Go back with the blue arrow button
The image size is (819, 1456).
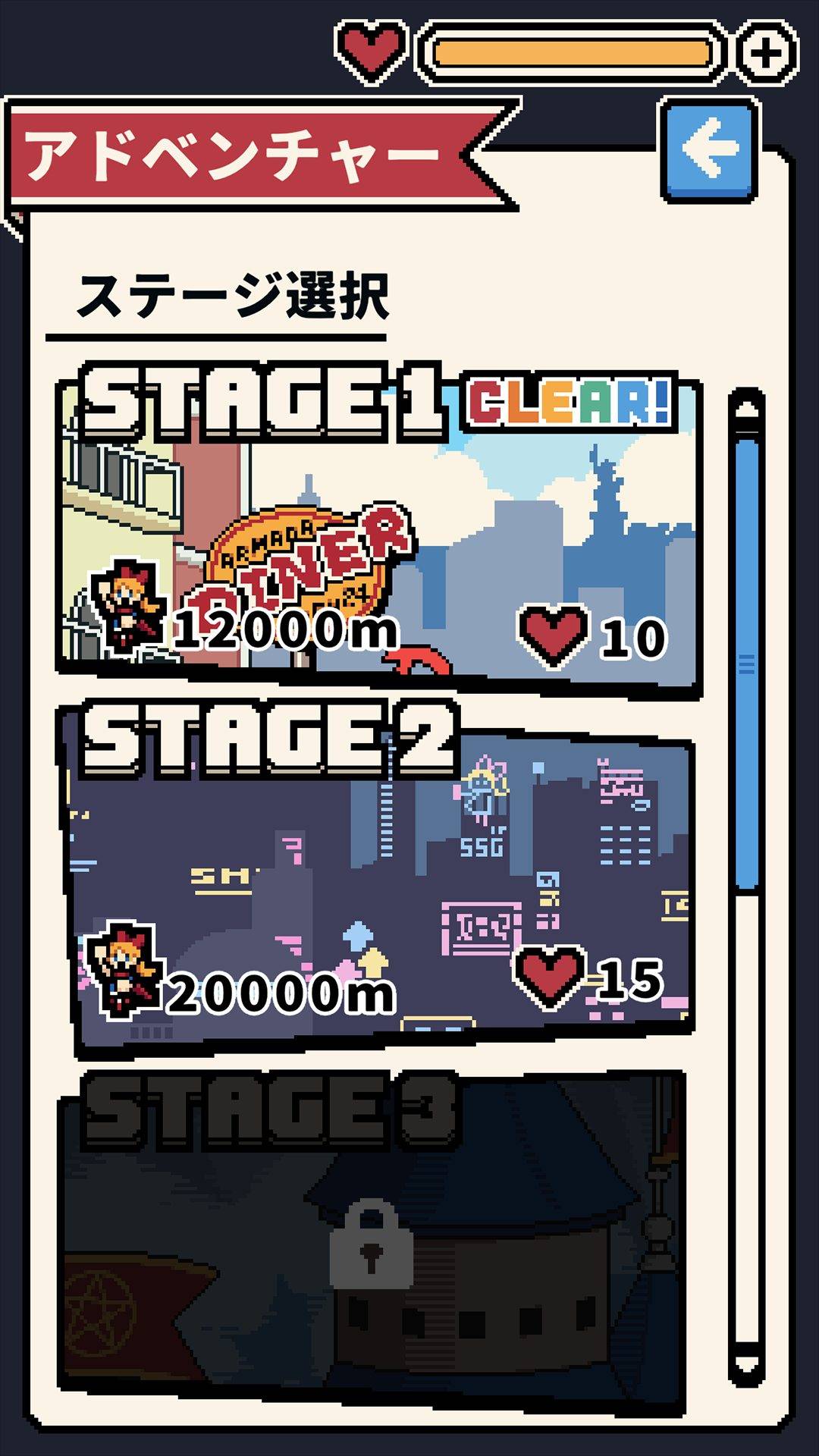[x=711, y=149]
